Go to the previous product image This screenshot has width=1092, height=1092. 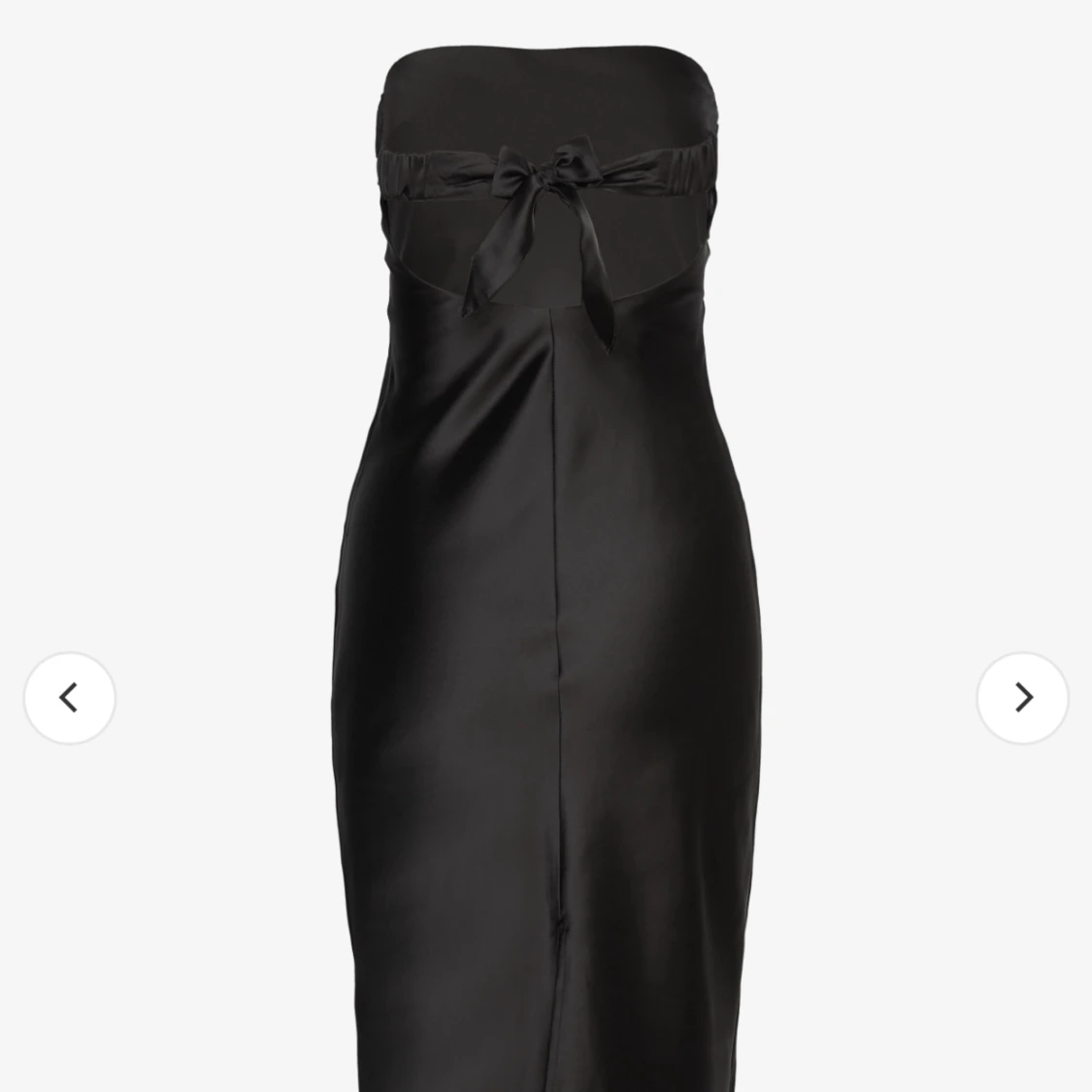(69, 698)
